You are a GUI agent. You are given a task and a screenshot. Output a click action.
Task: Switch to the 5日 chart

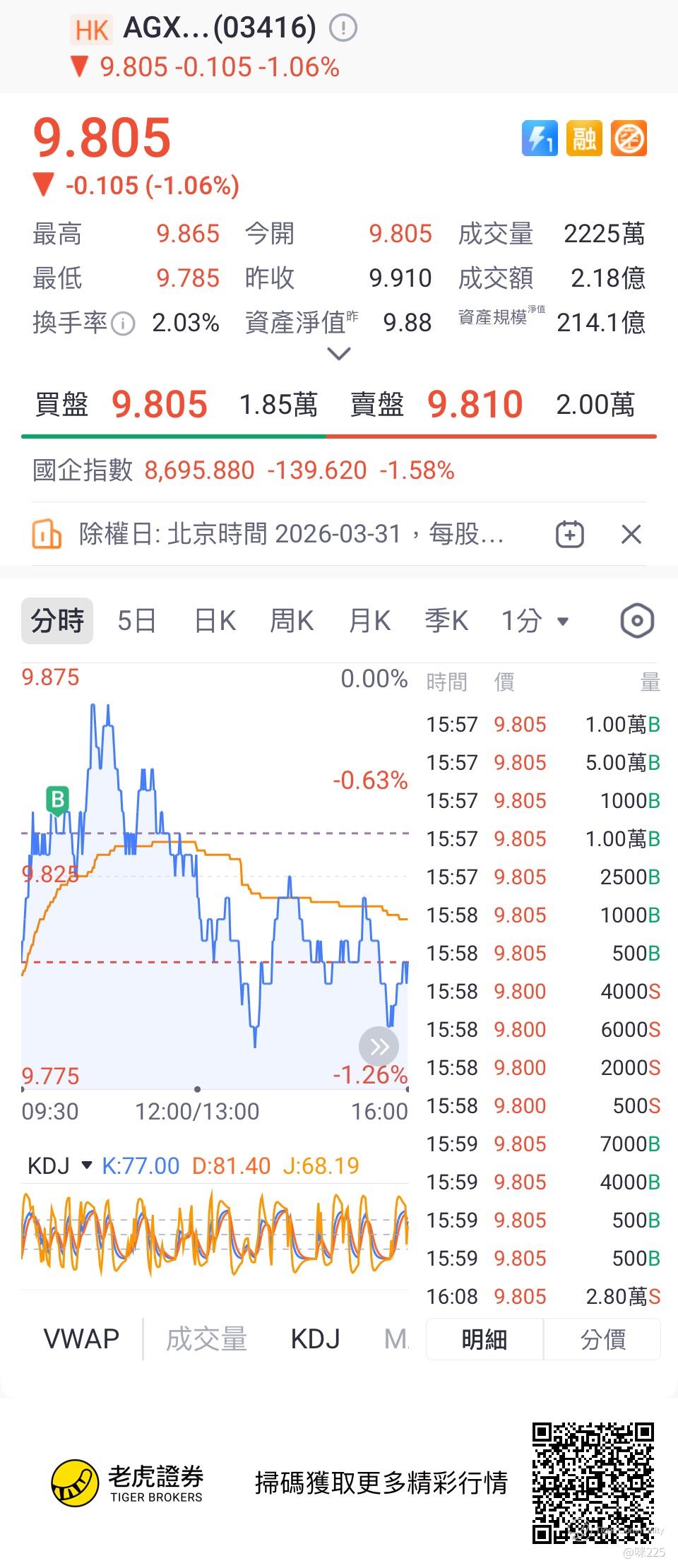click(x=136, y=621)
